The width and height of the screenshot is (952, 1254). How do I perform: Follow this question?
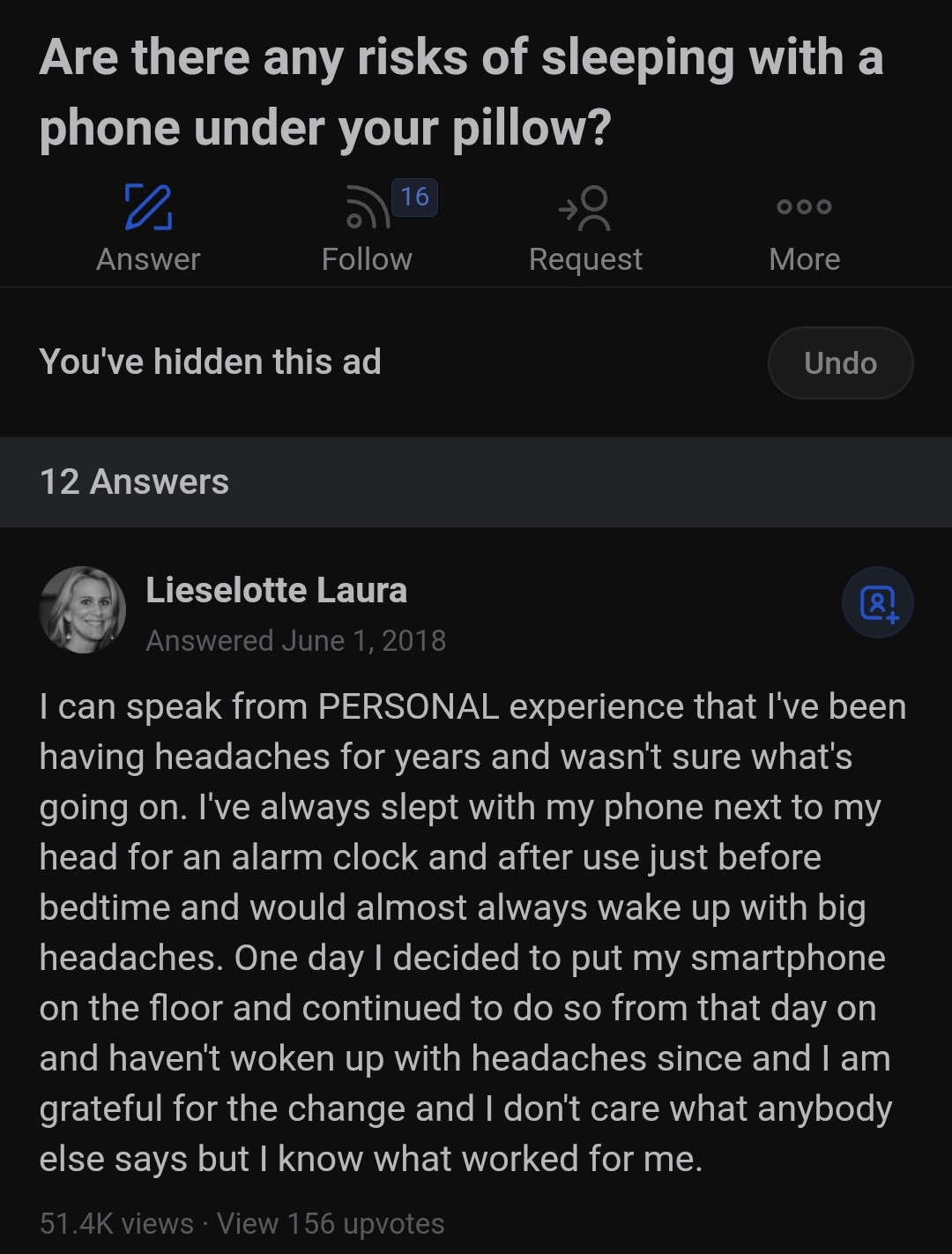368,228
